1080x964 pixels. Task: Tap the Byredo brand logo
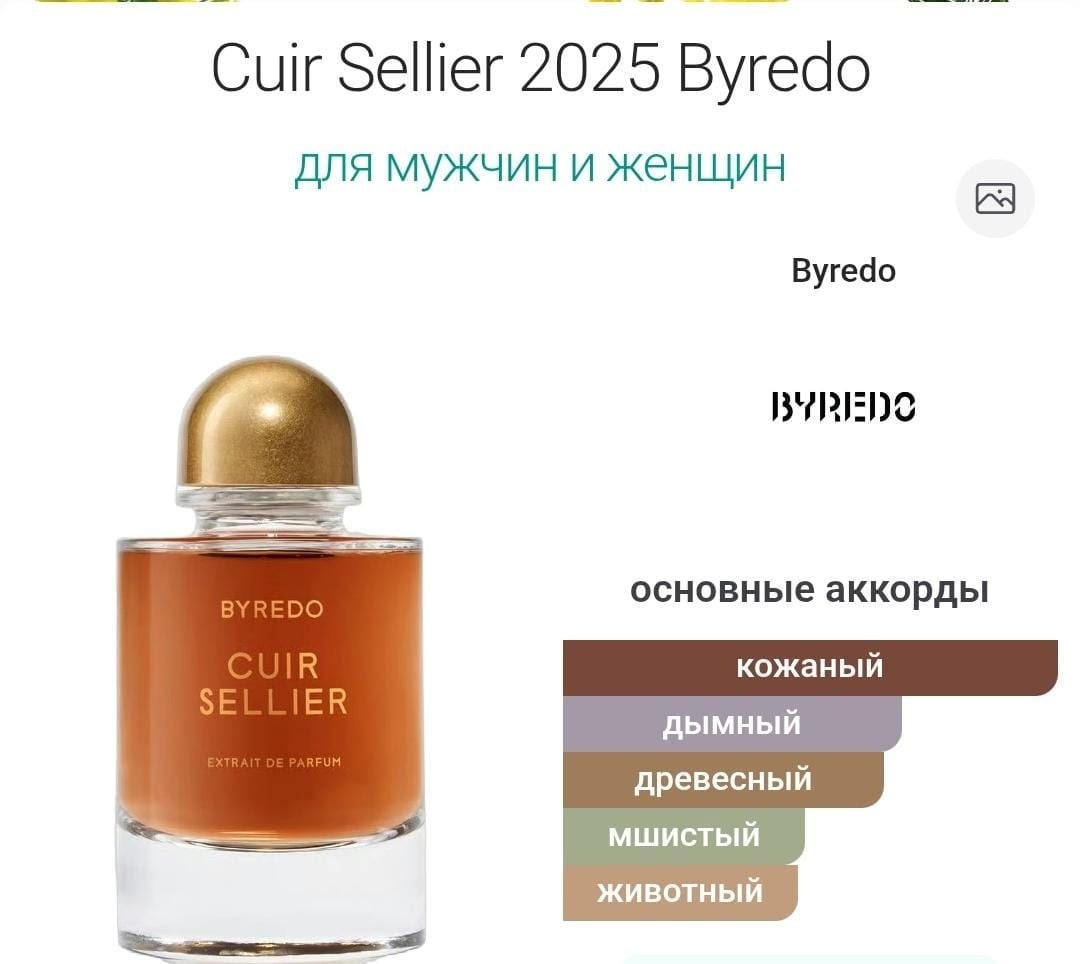(843, 406)
